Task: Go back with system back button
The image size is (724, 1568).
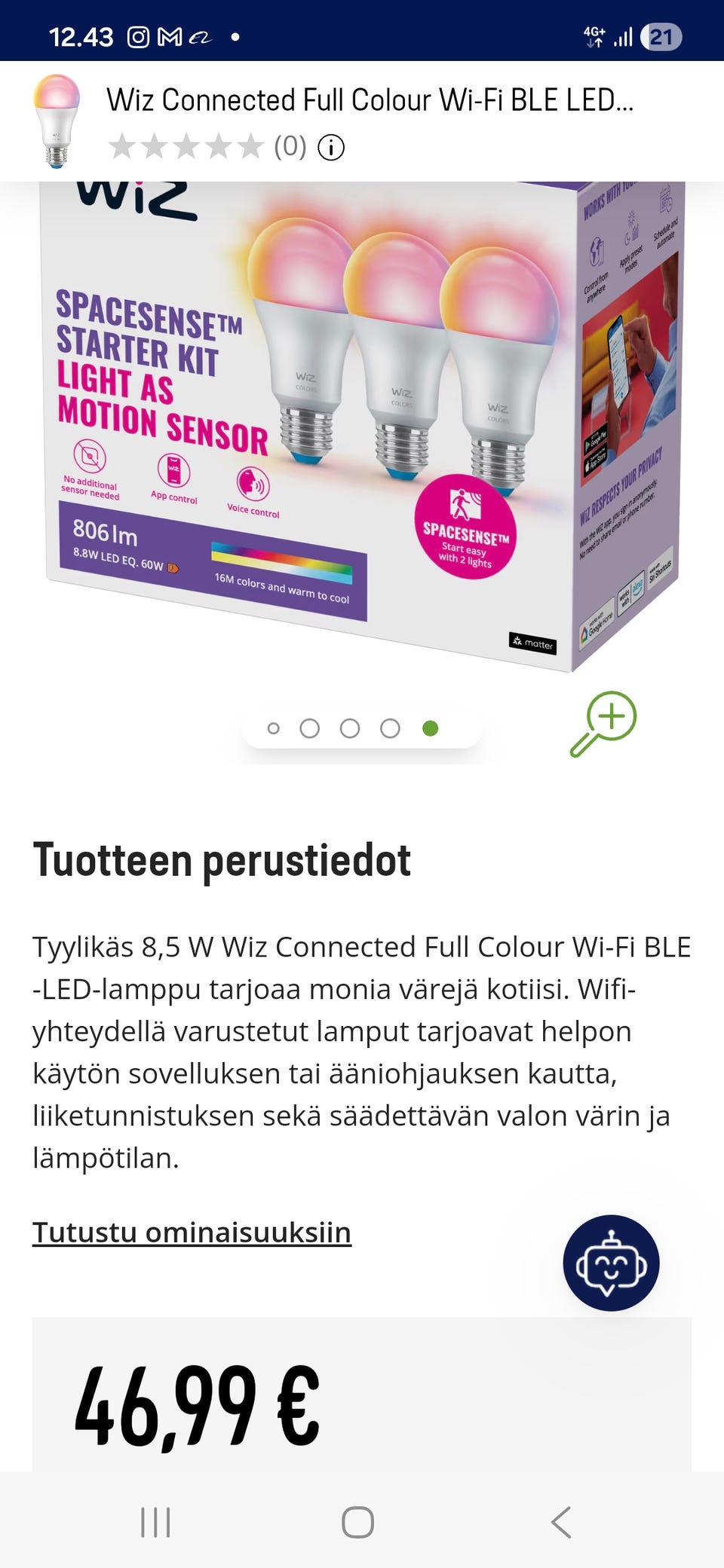Action: 561,1522
